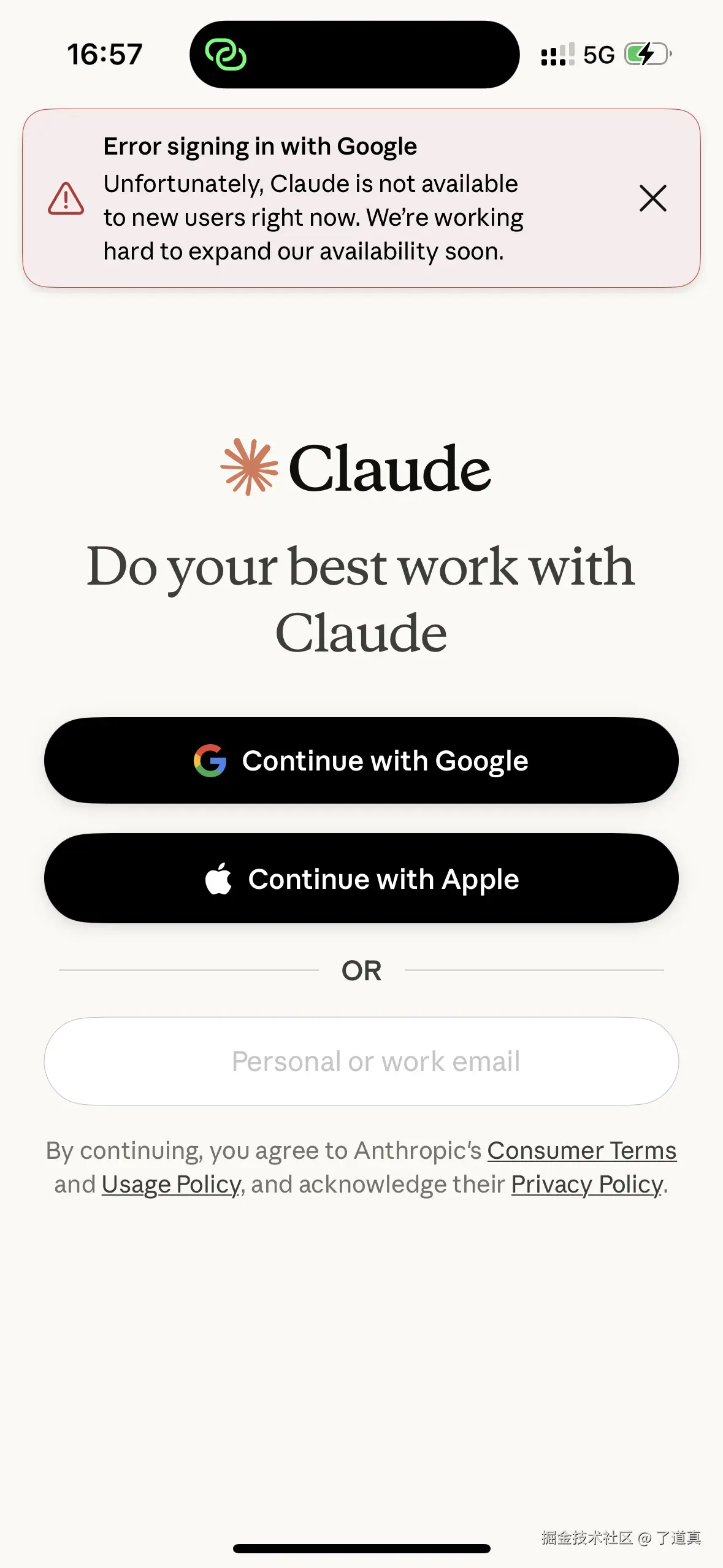Choose Continue with Apple
723x1568 pixels.
[x=361, y=878]
